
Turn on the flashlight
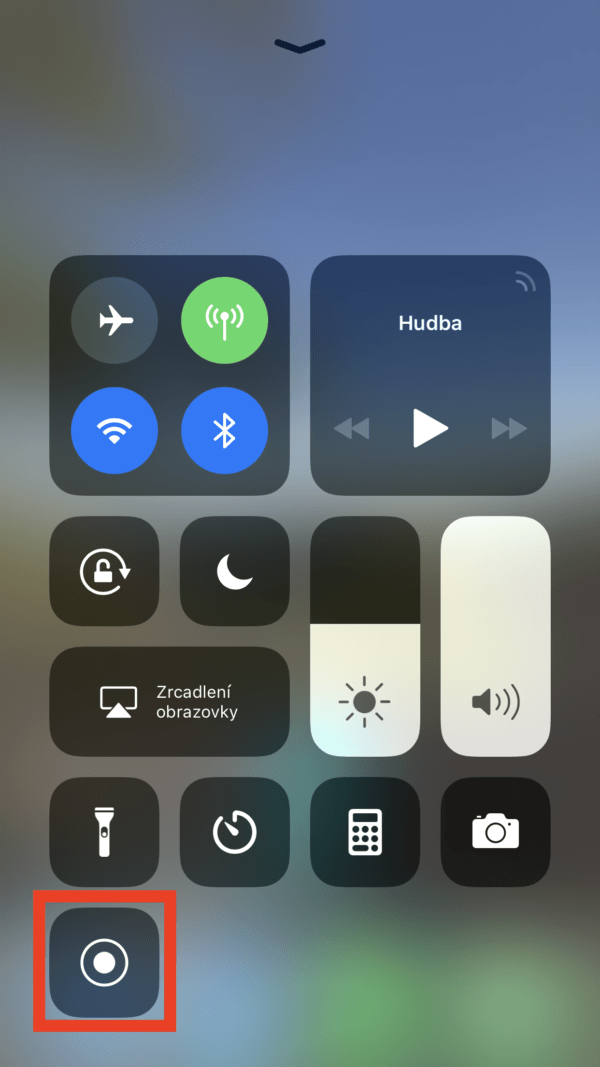104,832
